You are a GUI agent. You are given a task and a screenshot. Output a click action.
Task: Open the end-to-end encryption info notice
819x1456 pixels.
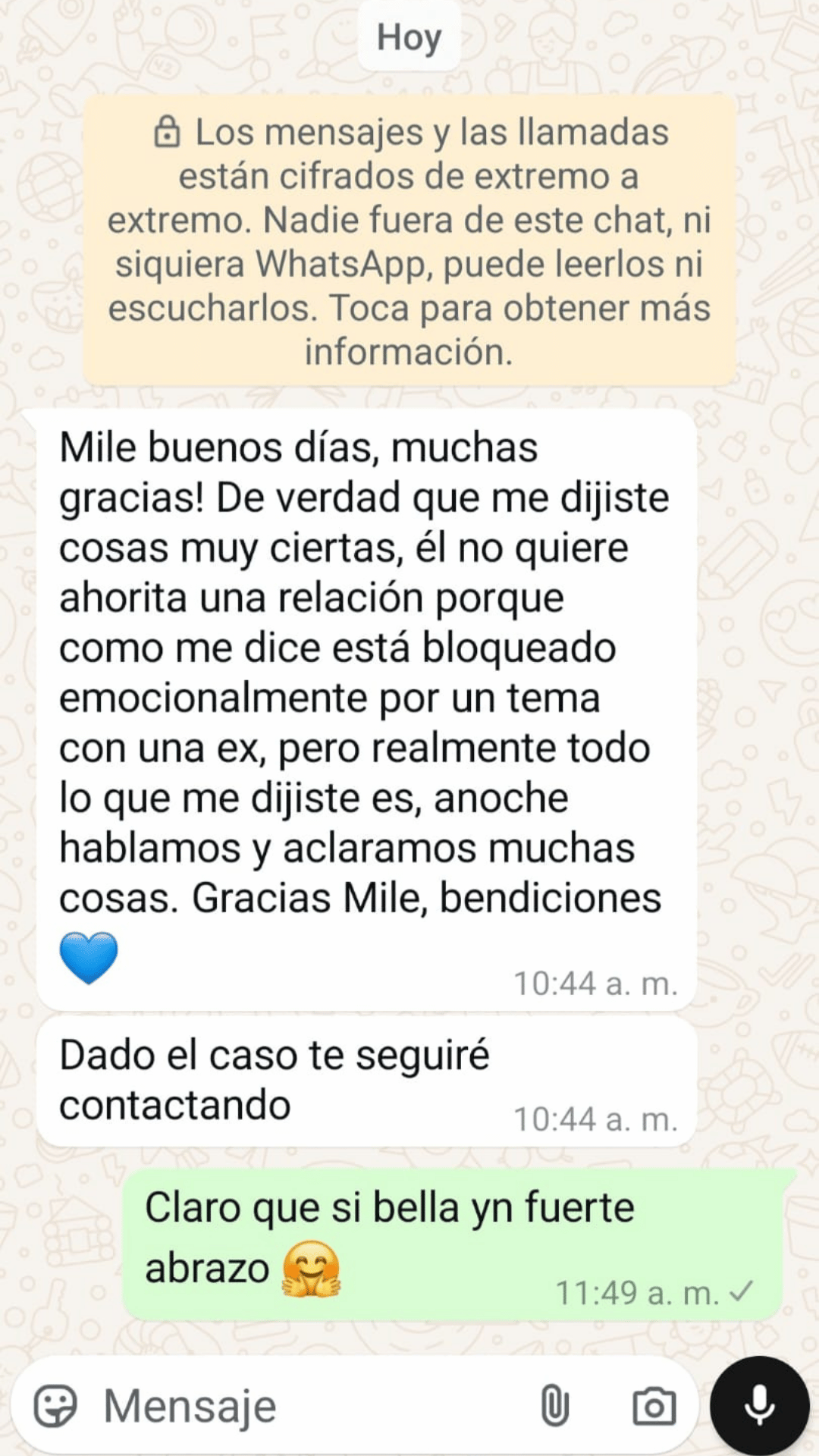[x=409, y=241]
